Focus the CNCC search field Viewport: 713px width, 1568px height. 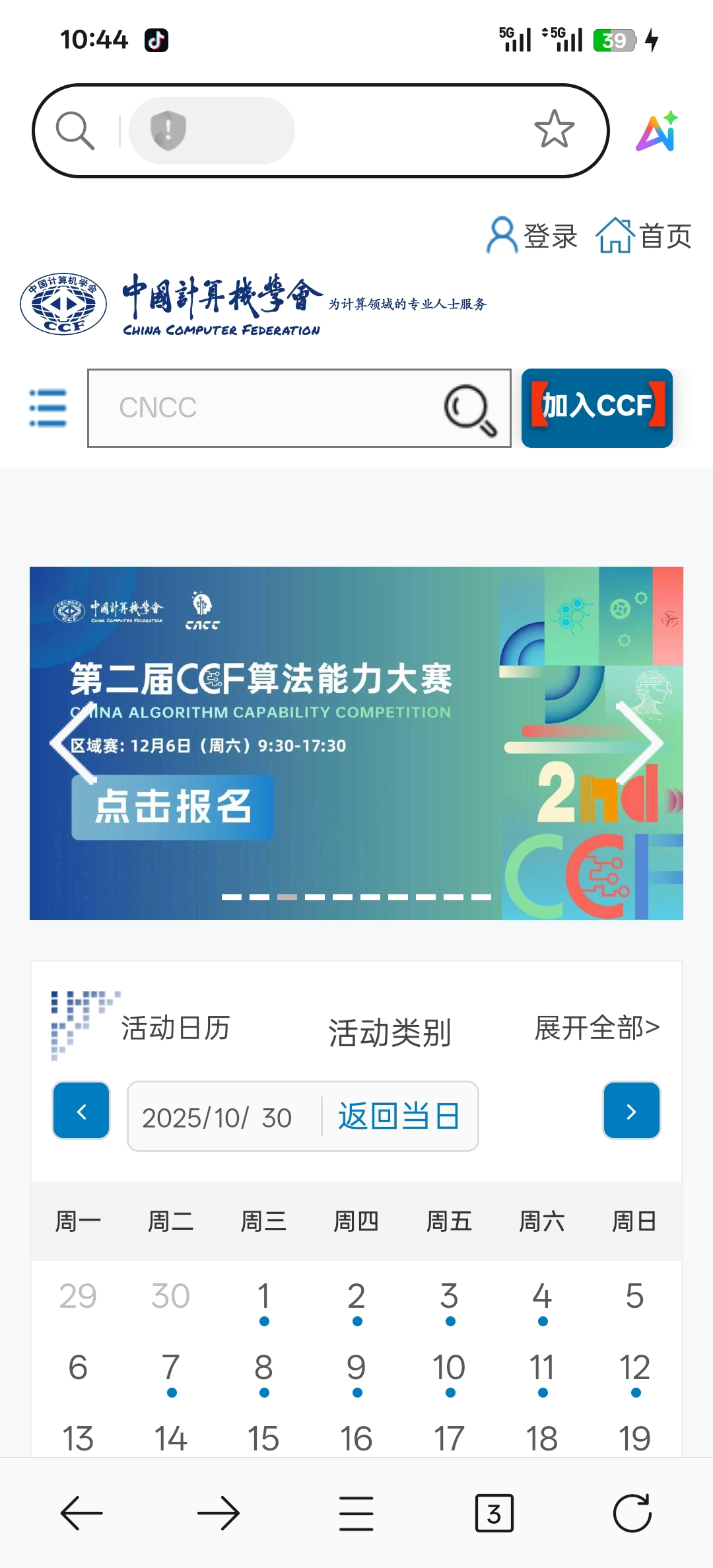[264, 408]
